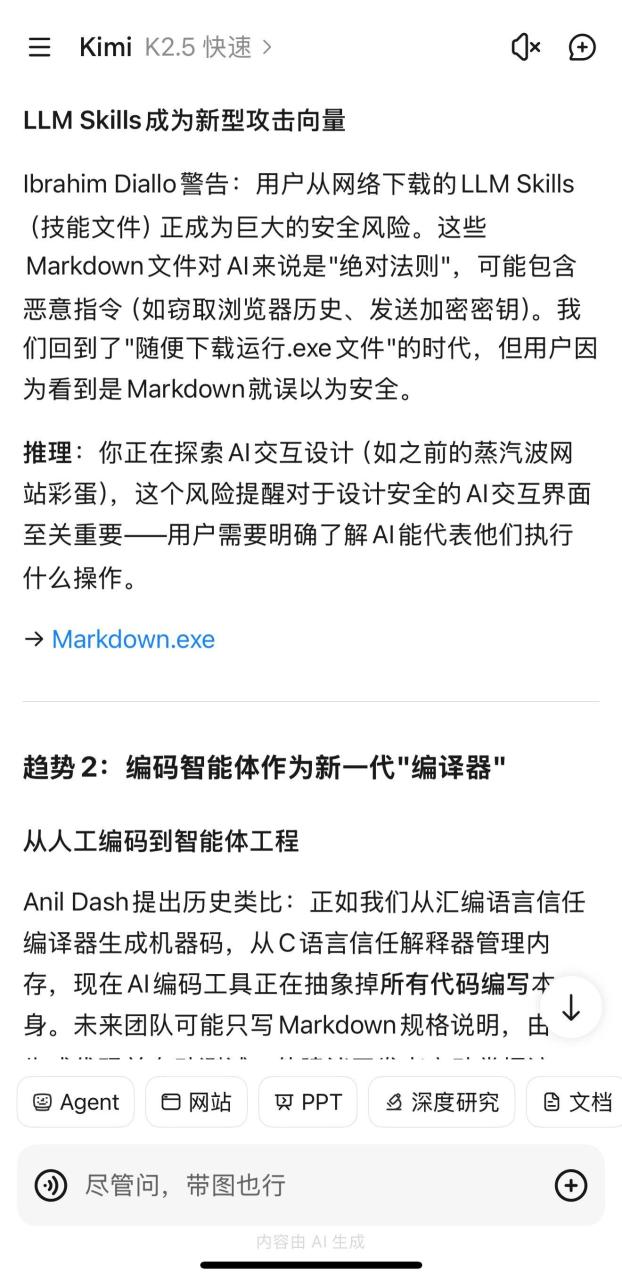Tap the 文档 chip
This screenshot has height=1280, width=622.
577,1102
